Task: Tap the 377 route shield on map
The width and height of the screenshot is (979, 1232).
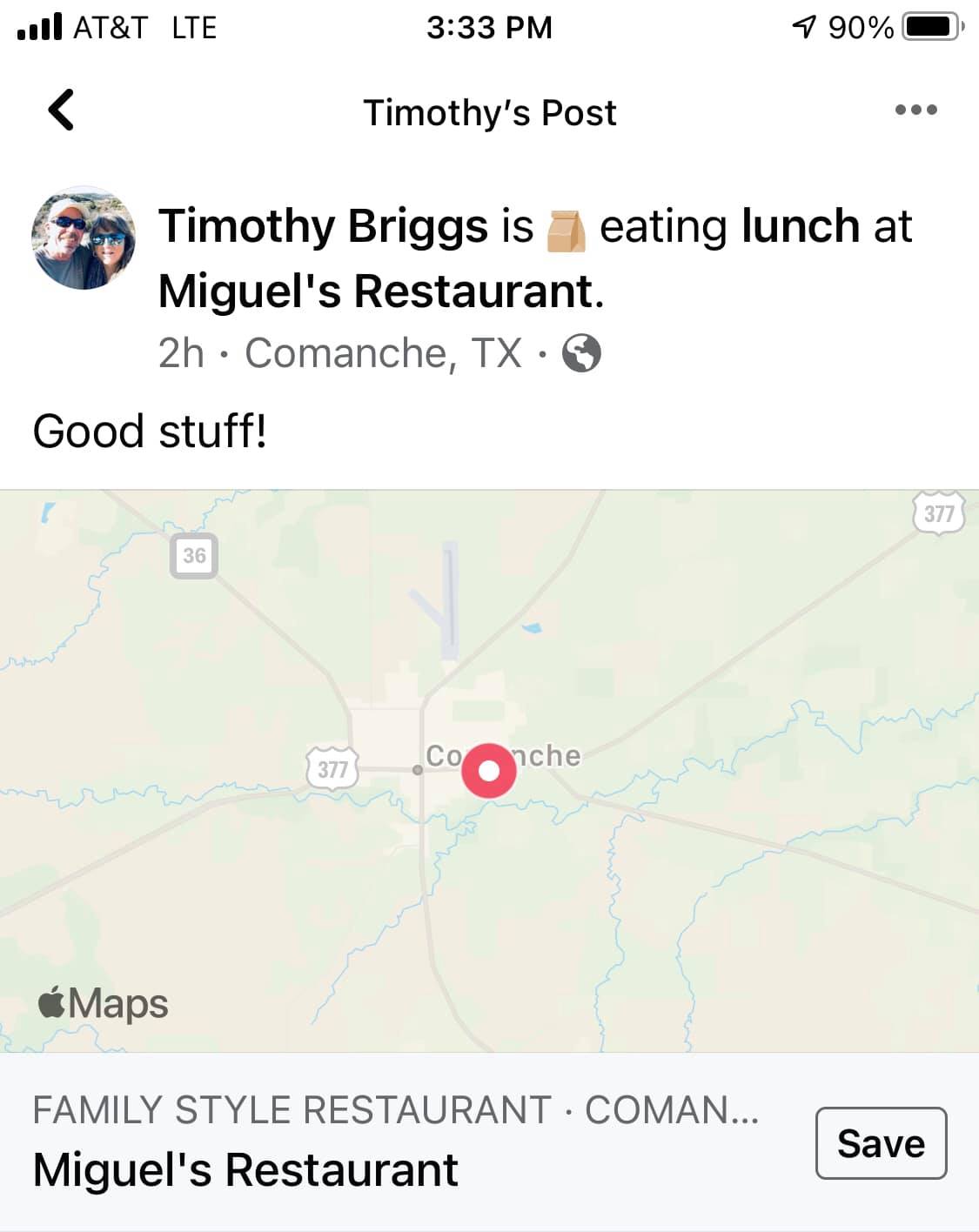Action: tap(332, 767)
